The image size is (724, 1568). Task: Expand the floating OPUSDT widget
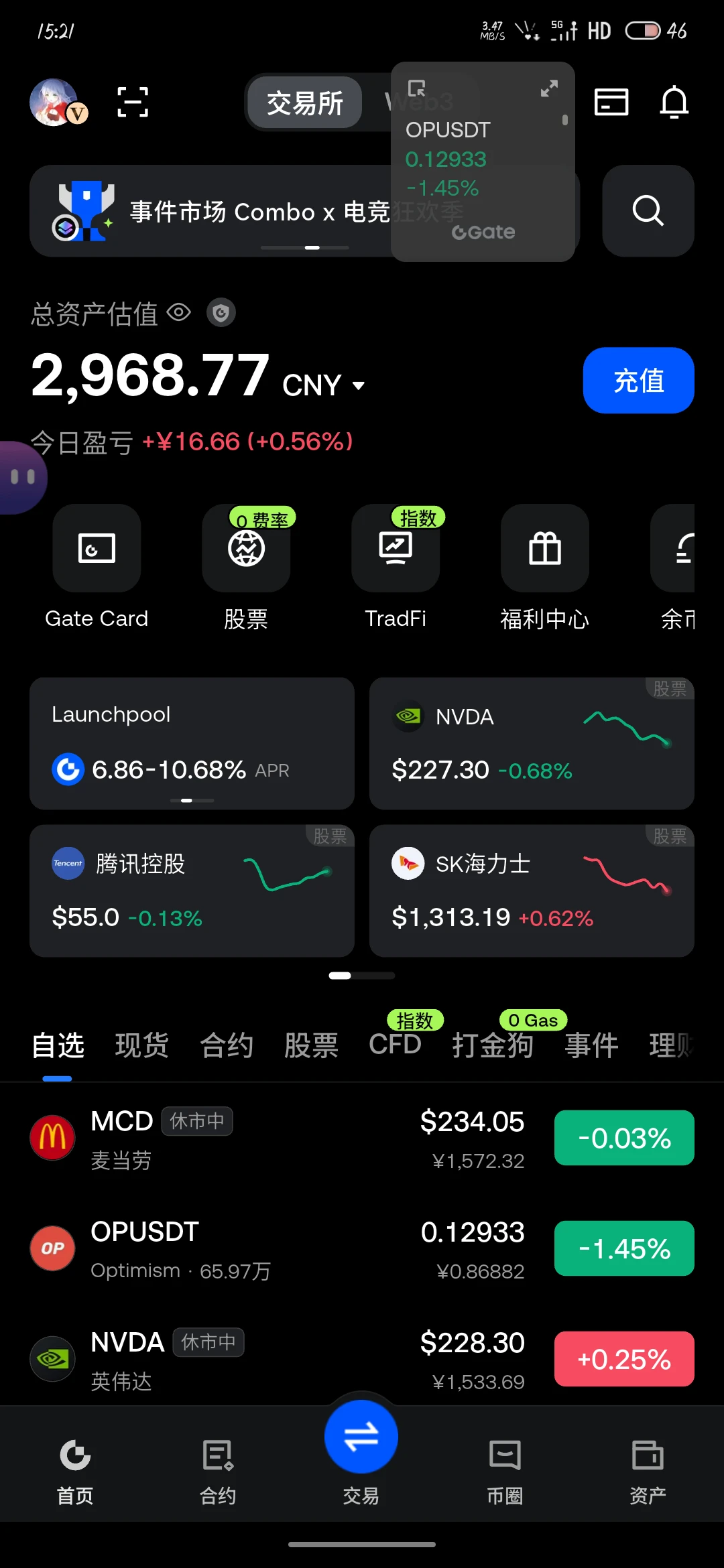[x=550, y=88]
